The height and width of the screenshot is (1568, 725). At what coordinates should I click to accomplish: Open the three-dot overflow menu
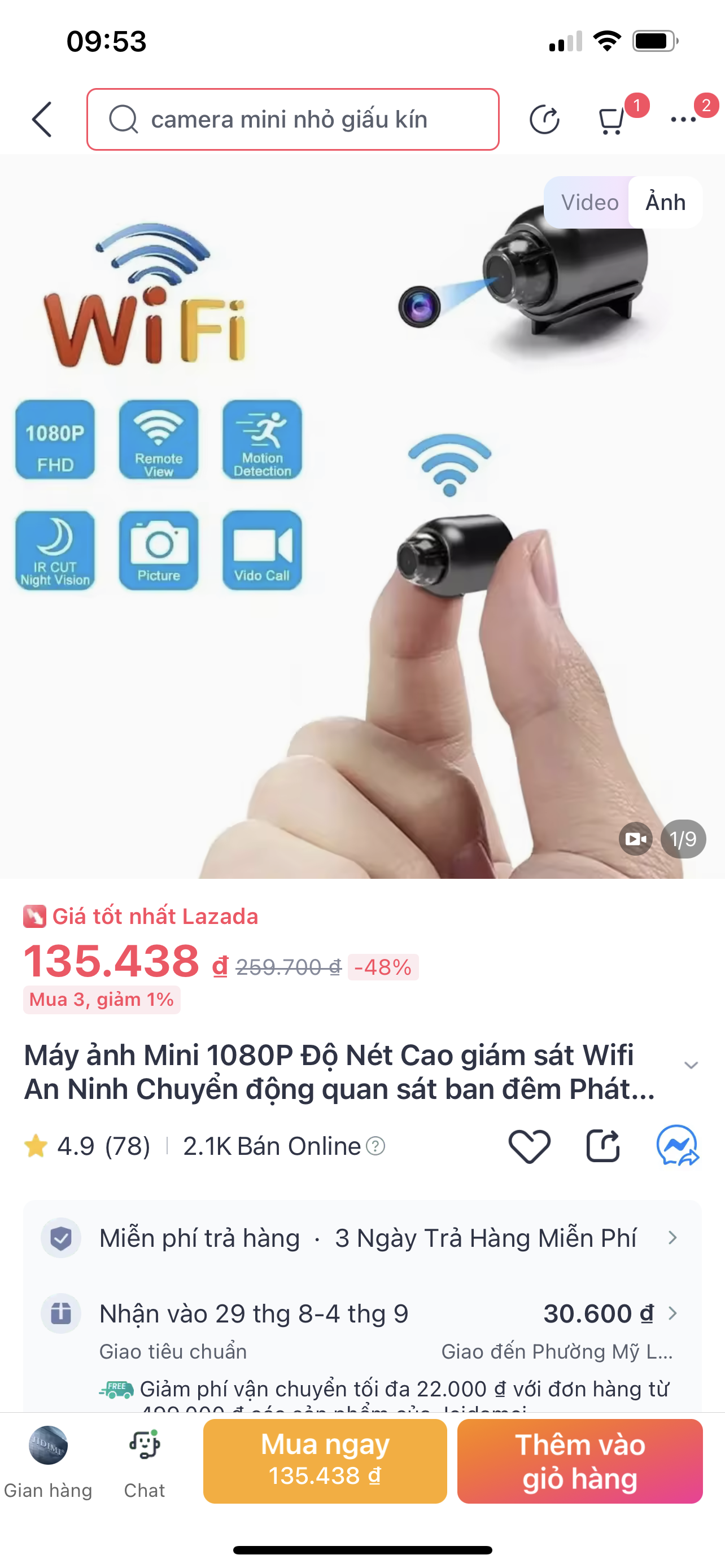click(683, 120)
